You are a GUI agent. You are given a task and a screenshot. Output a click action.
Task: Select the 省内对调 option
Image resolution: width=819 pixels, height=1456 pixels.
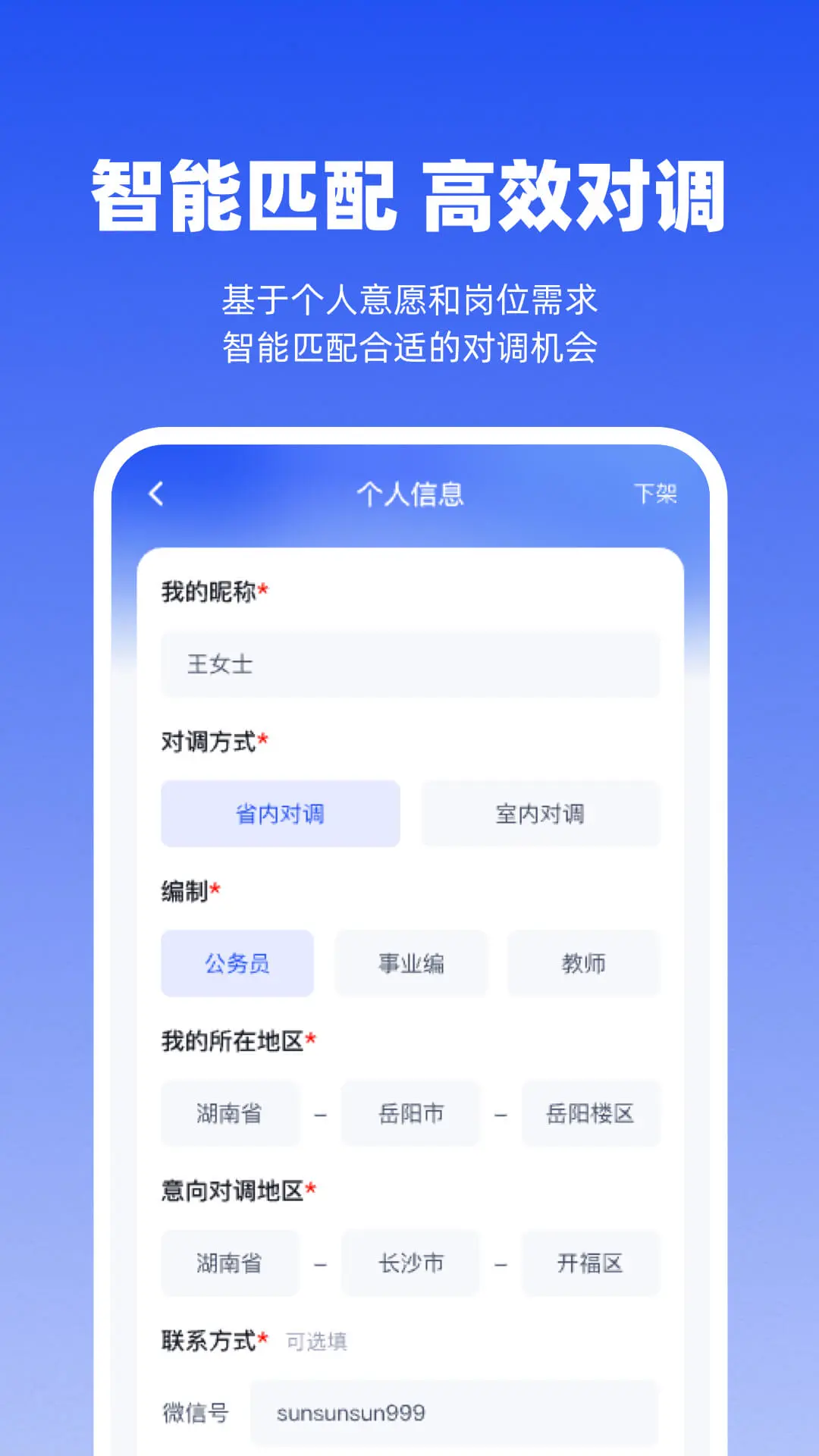point(280,813)
